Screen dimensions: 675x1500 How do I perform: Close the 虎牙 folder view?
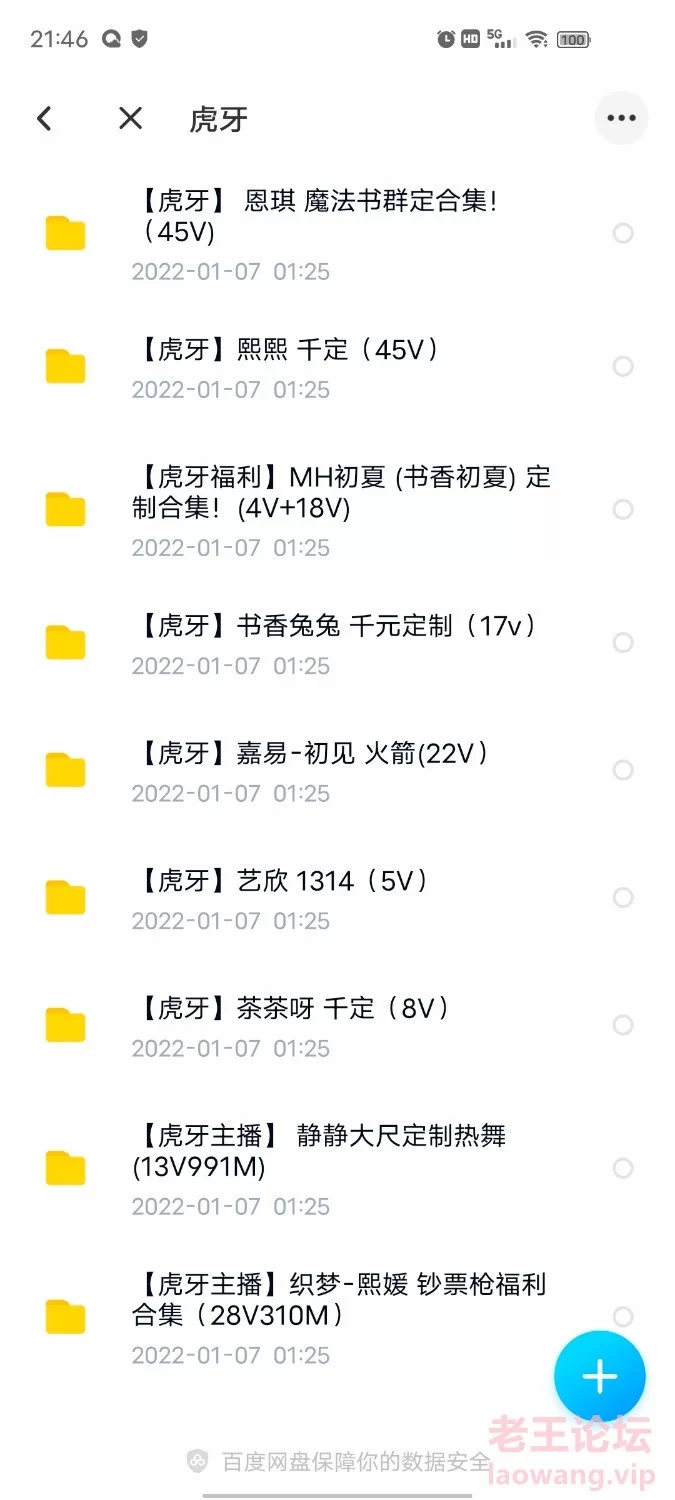coord(130,119)
